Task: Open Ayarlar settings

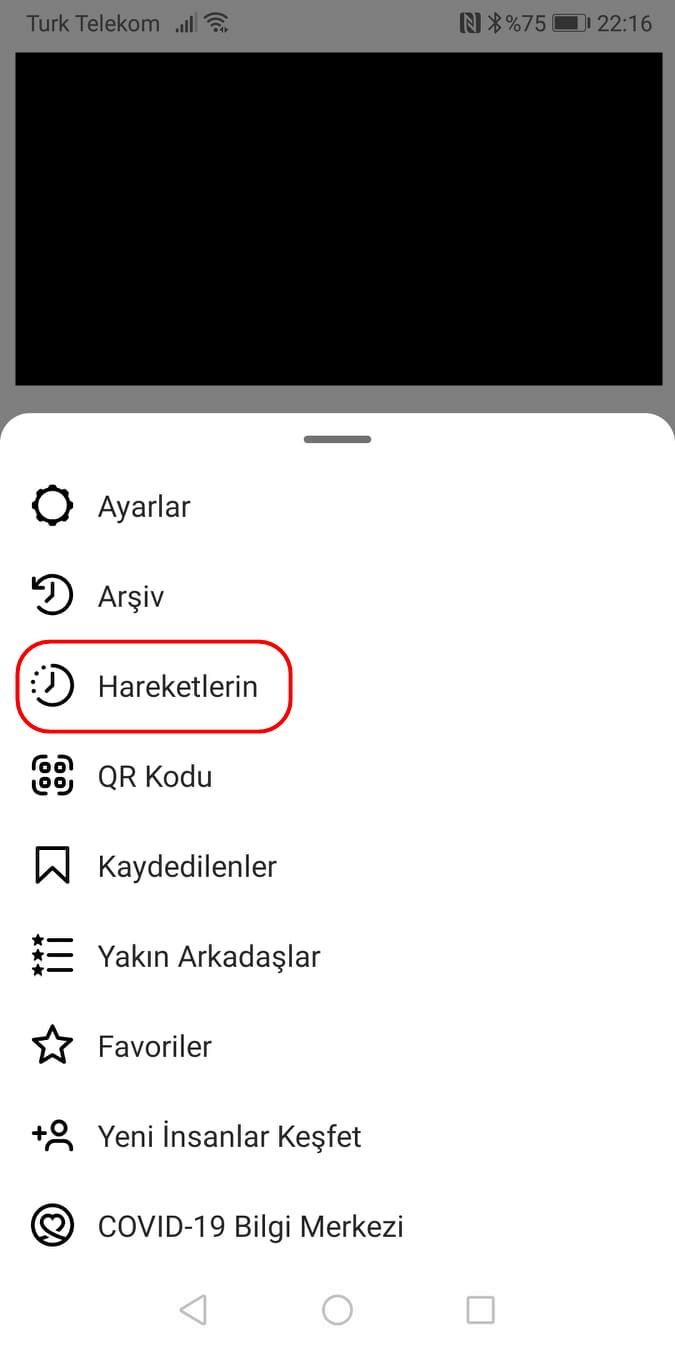Action: click(143, 507)
